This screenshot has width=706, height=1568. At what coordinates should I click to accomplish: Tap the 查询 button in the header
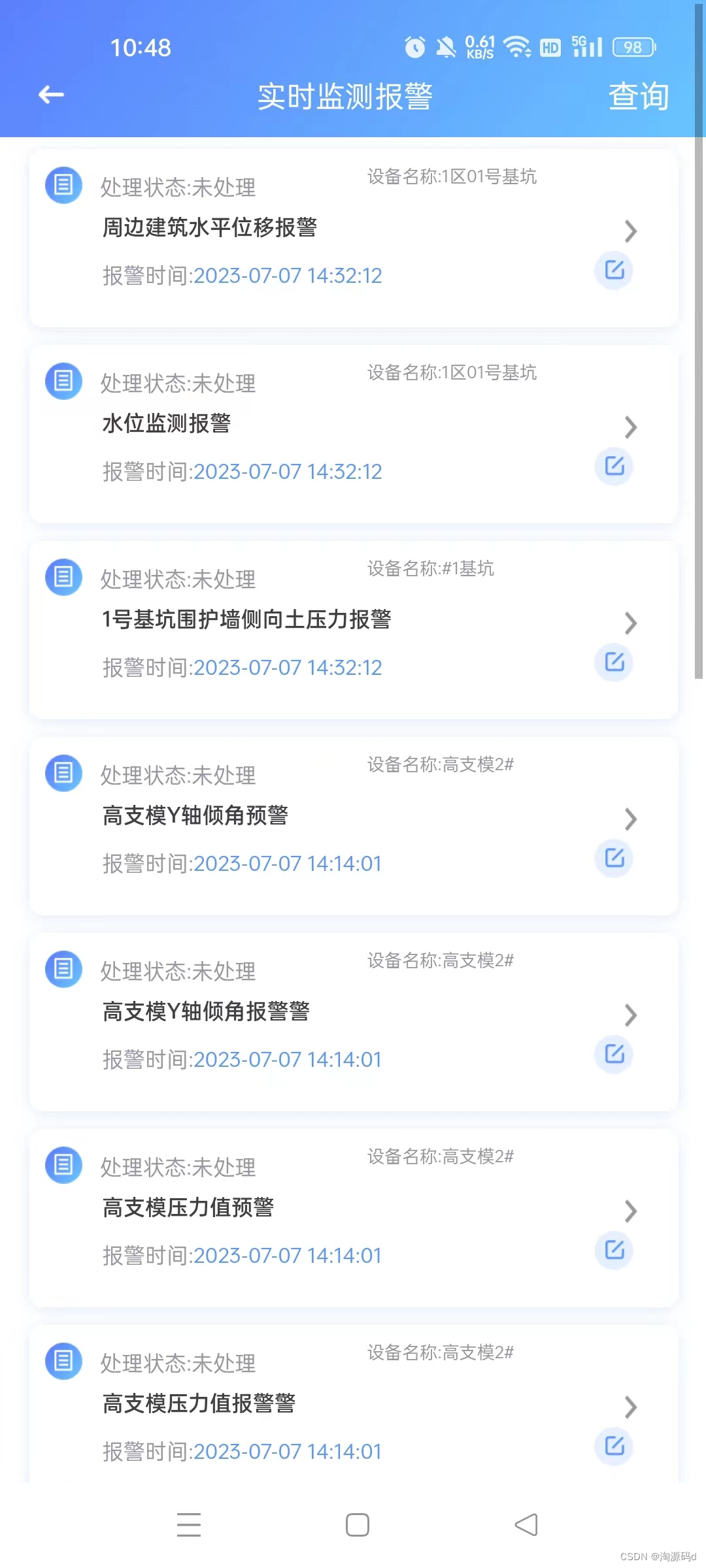click(638, 97)
